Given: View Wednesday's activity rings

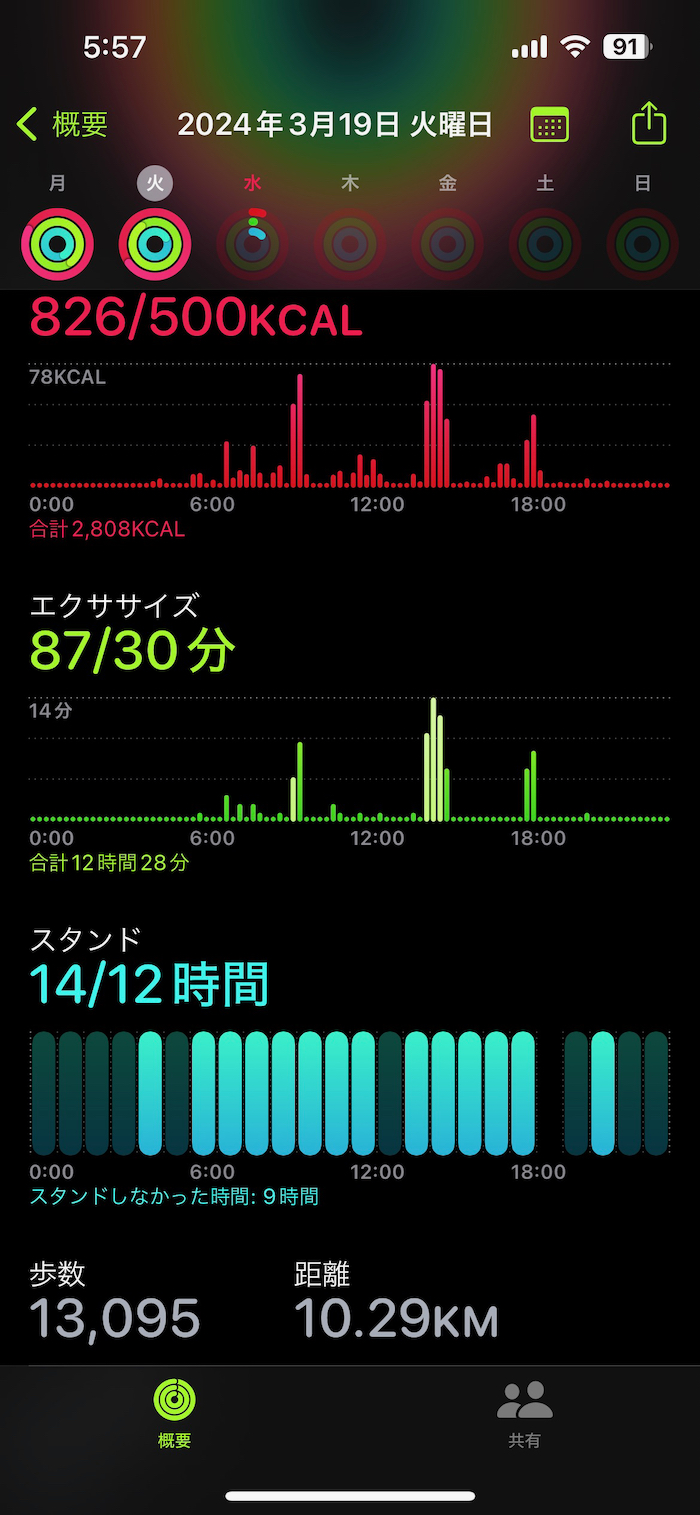Looking at the screenshot, I should (x=253, y=243).
